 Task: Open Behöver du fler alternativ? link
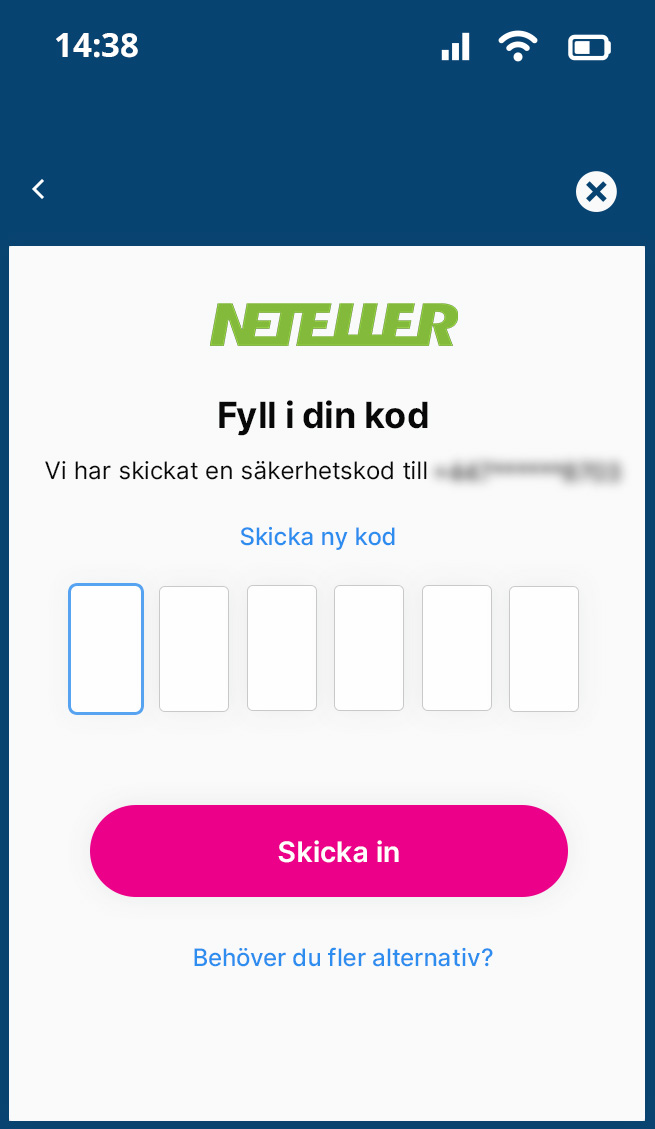click(343, 958)
